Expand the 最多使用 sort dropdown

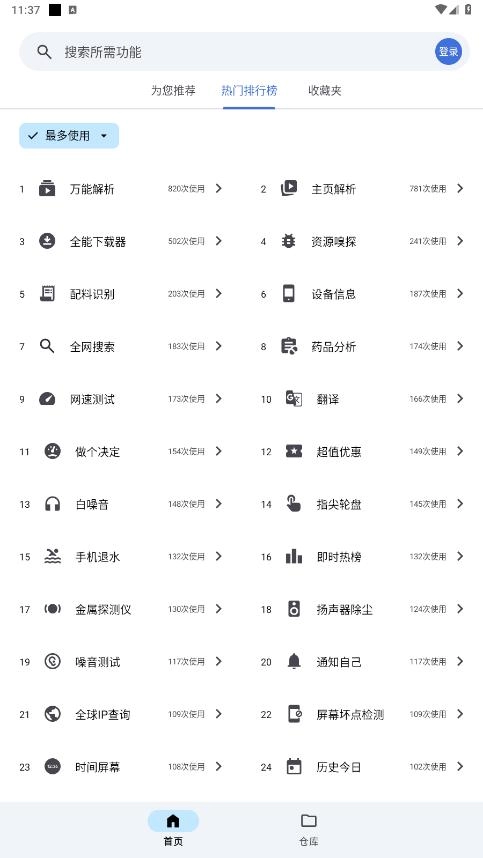[x=69, y=136]
